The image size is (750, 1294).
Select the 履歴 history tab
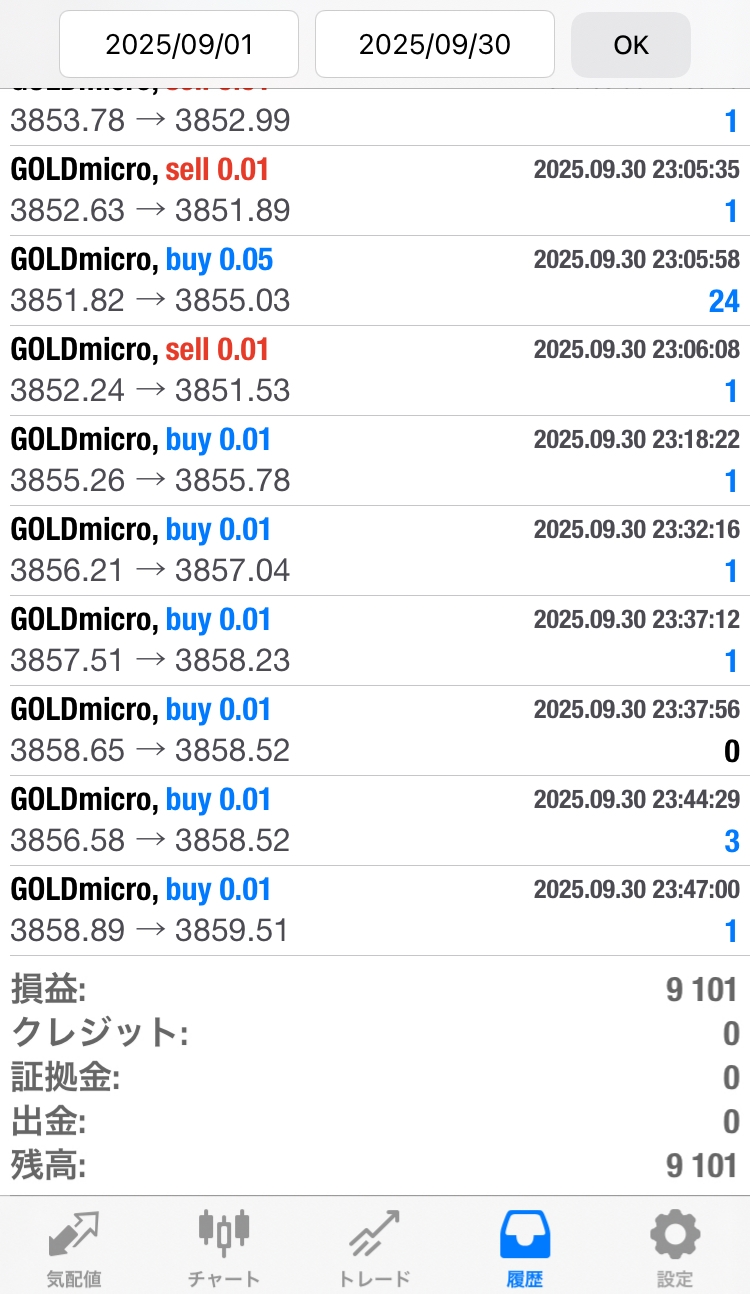[x=525, y=1248]
